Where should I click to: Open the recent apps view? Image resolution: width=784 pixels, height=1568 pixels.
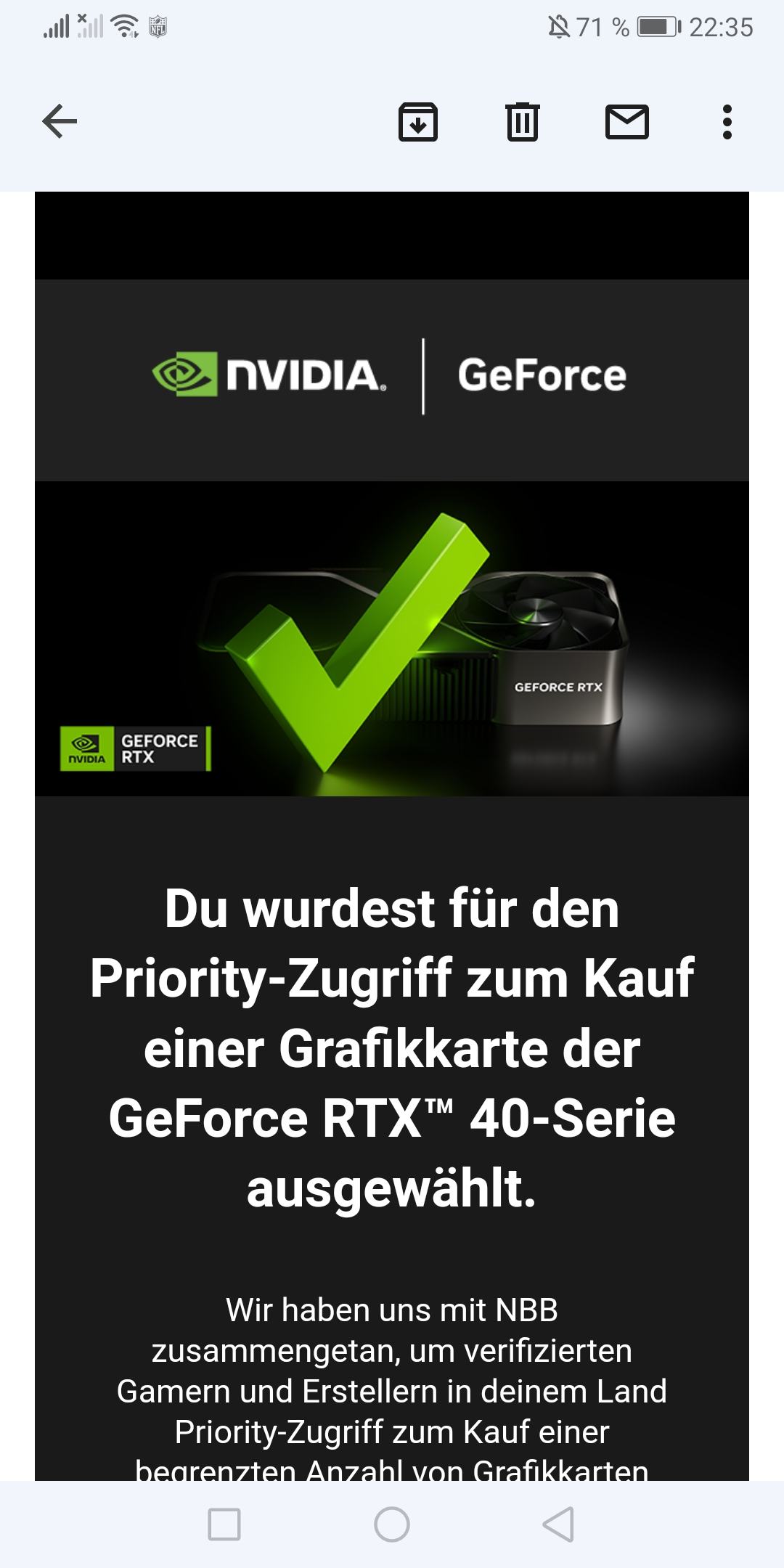click(224, 1524)
